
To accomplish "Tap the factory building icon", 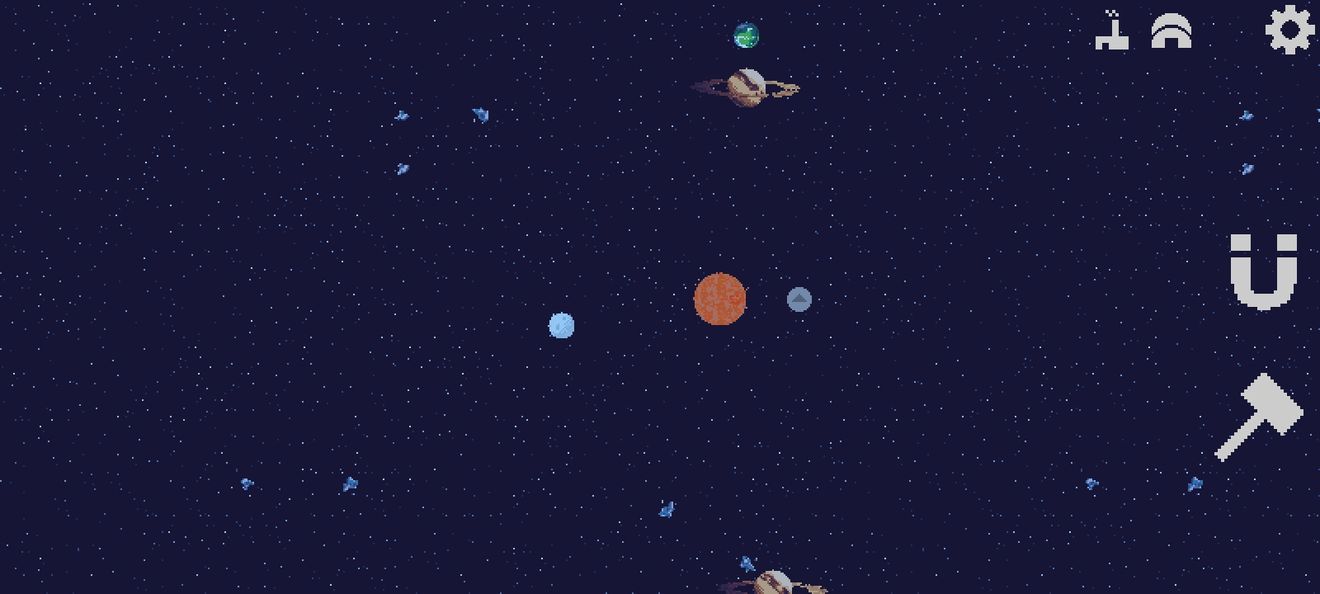I will tap(1111, 31).
